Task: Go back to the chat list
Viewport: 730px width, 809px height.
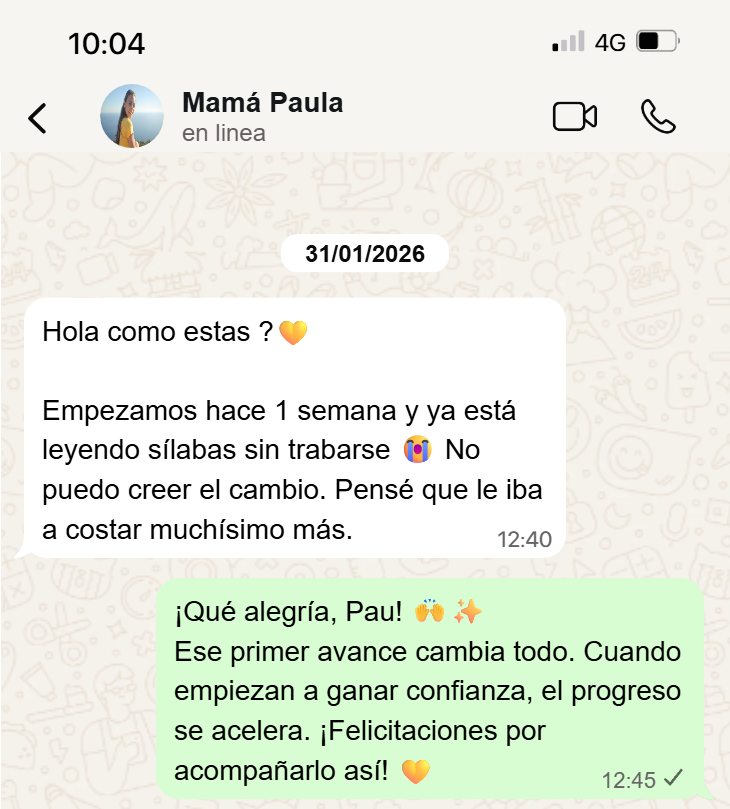Action: click(x=37, y=118)
